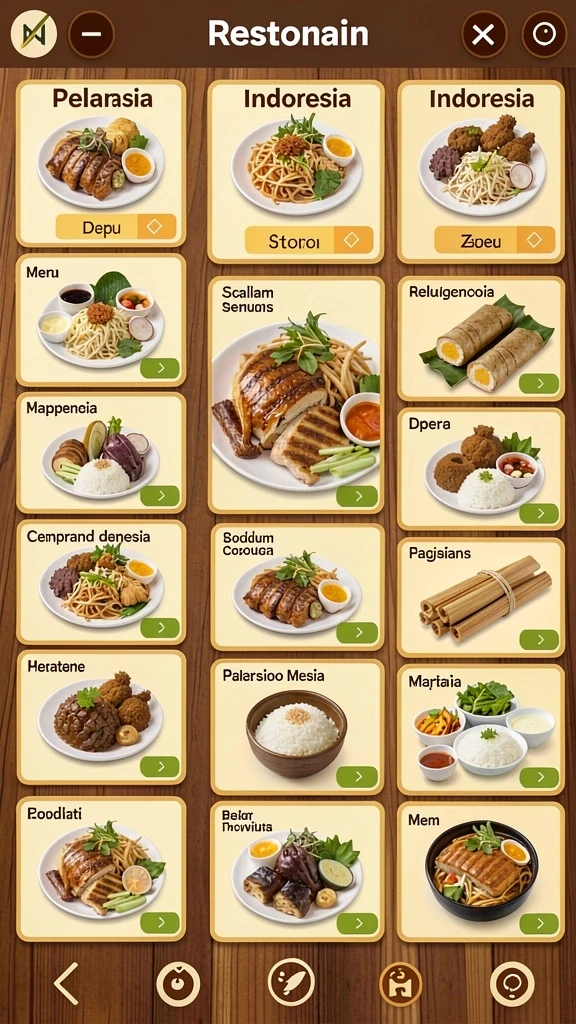Tap the Storoi button
This screenshot has height=1024, width=576.
pos(309,240)
